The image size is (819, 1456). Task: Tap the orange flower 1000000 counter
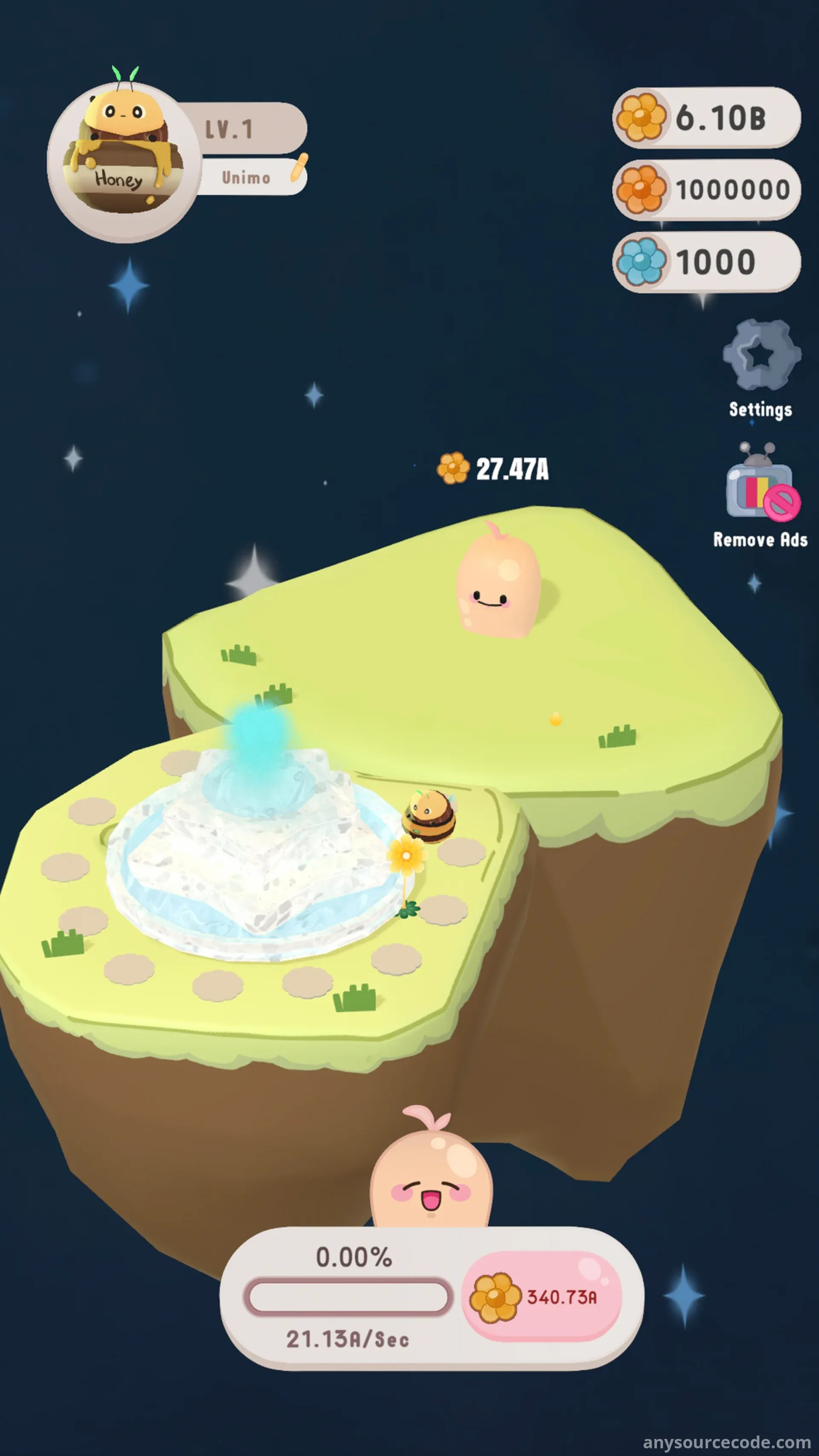coord(706,189)
